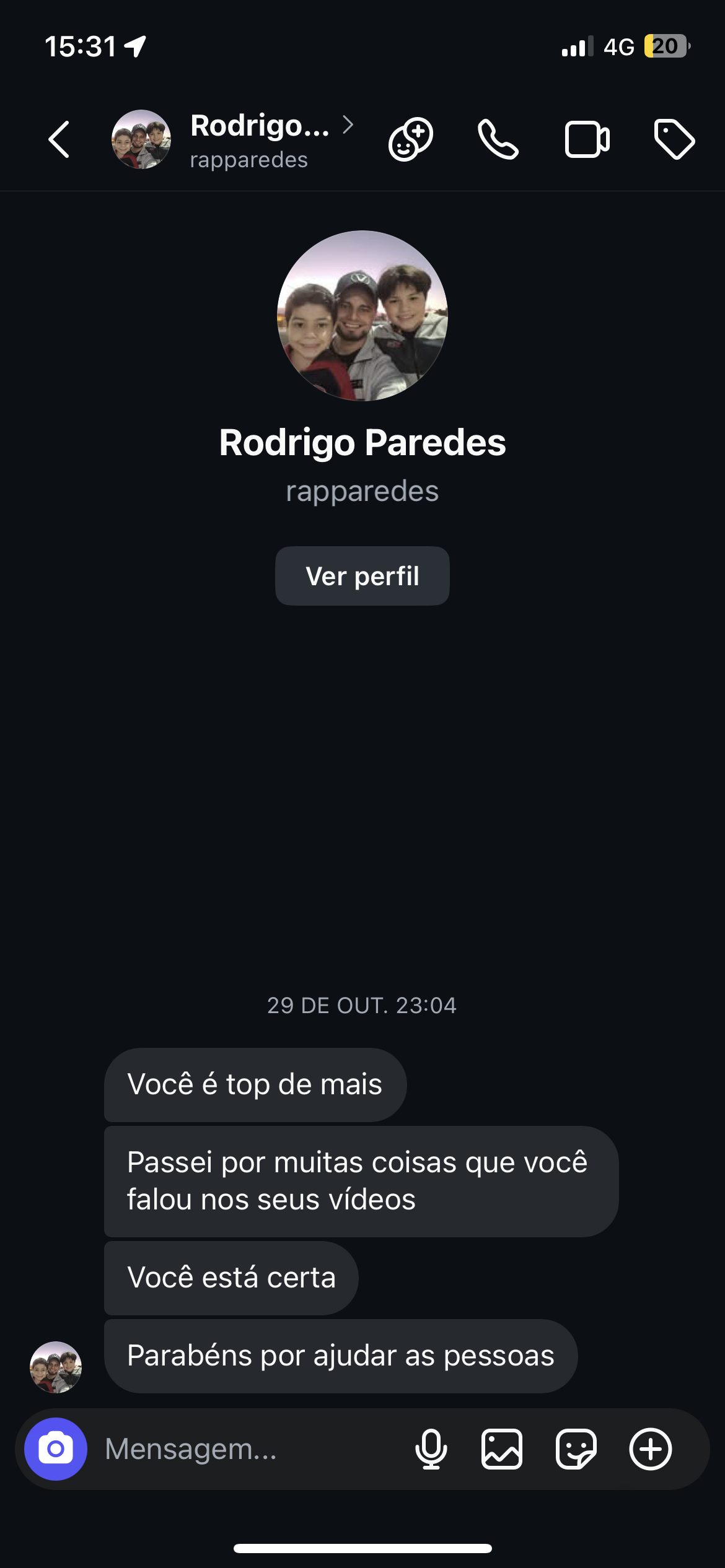Tap the Ver perfil button
725x1568 pixels.
pos(362,576)
